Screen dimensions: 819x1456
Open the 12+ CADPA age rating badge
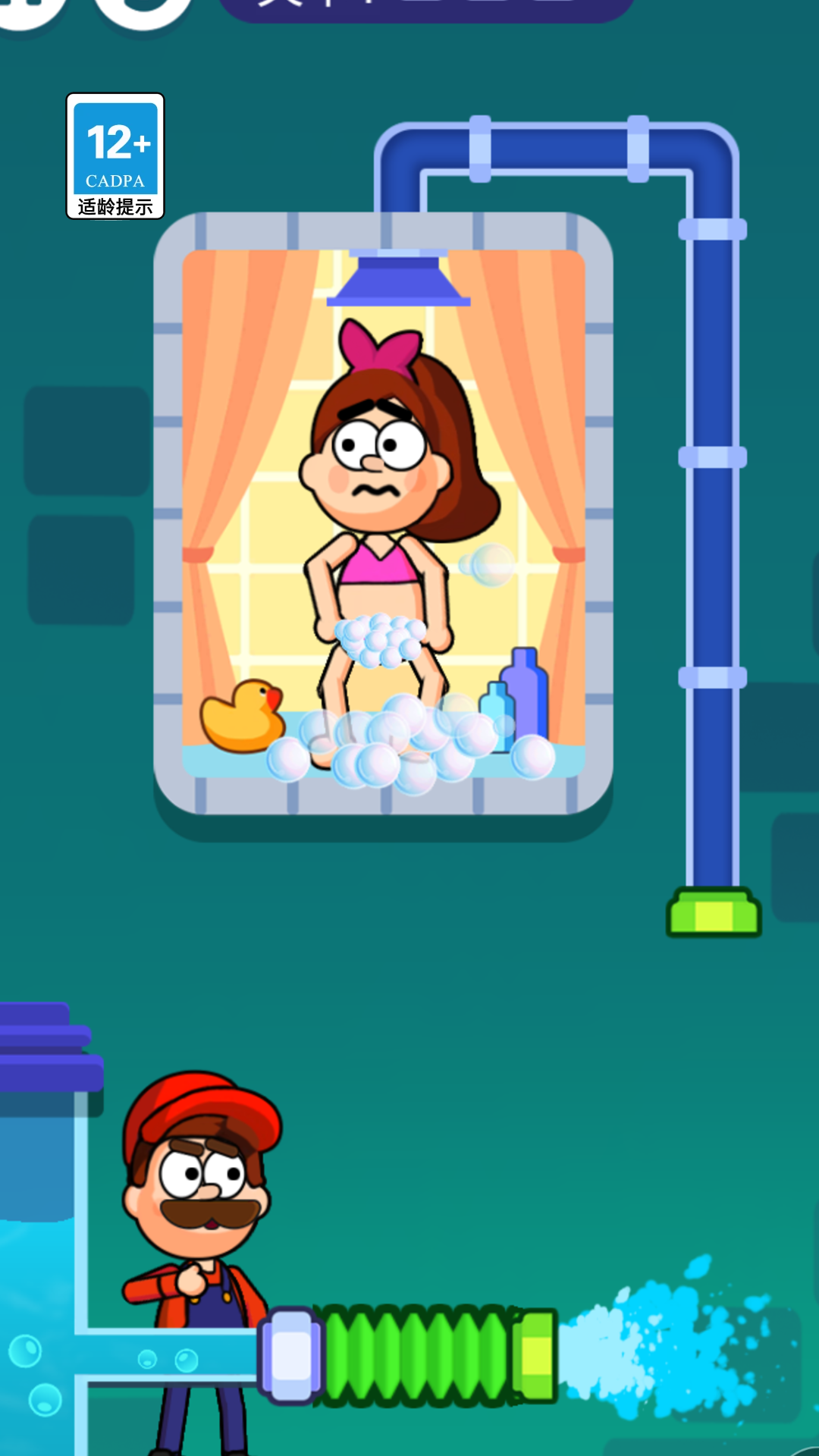coord(115,156)
